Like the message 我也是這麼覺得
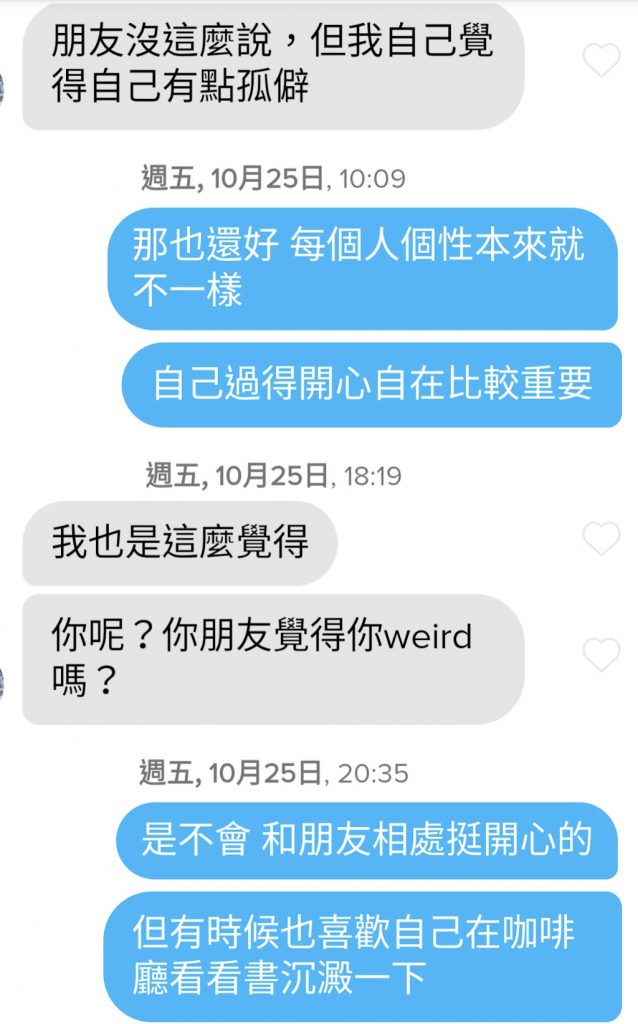Viewport: 638px width, 1024px height. [601, 539]
